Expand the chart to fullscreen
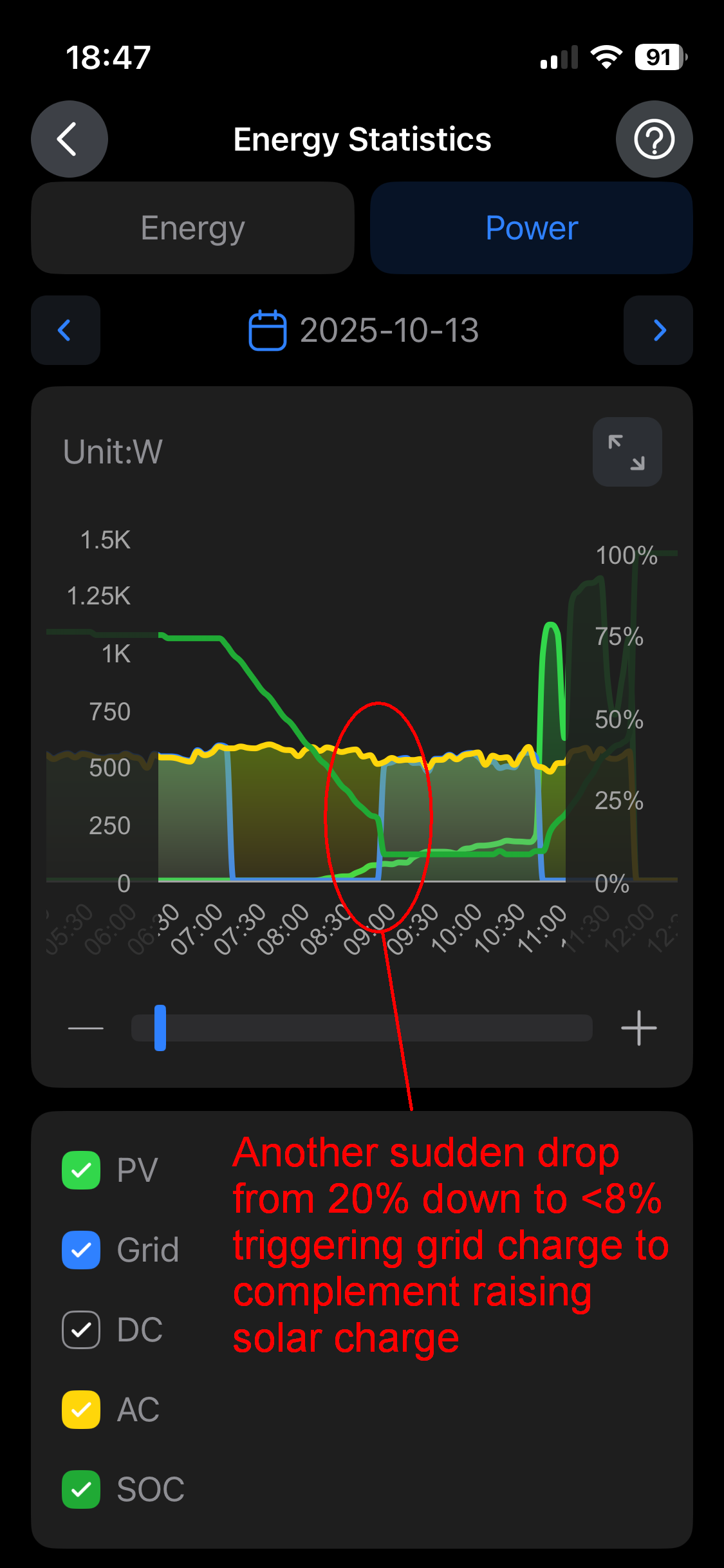 click(627, 452)
